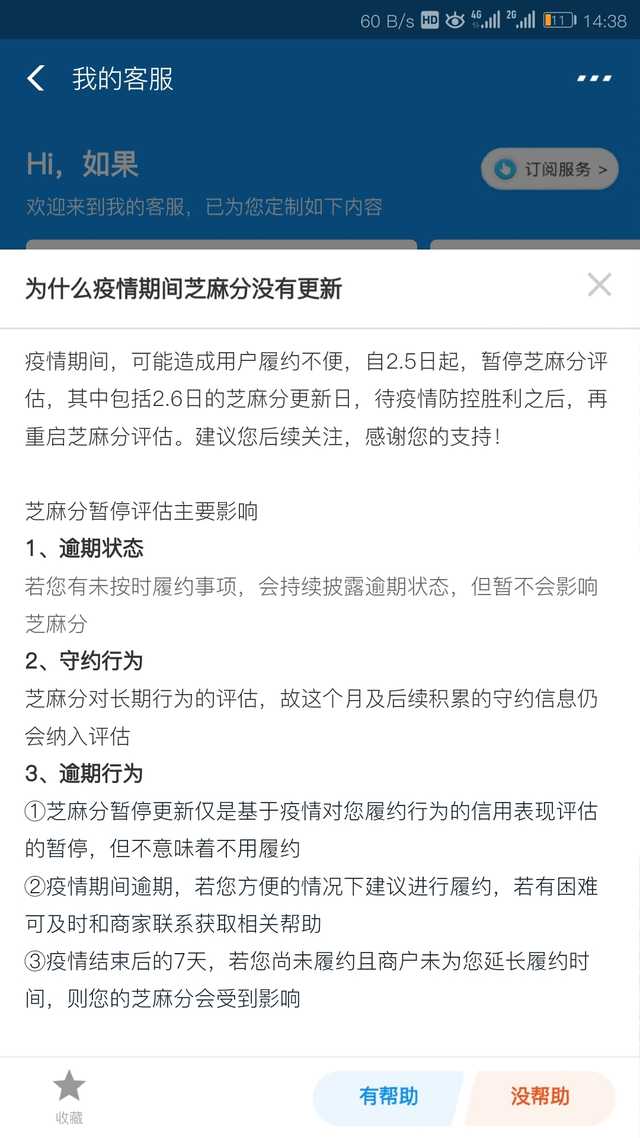Open the three-dot overflow menu
The image size is (640, 1138).
tap(594, 78)
